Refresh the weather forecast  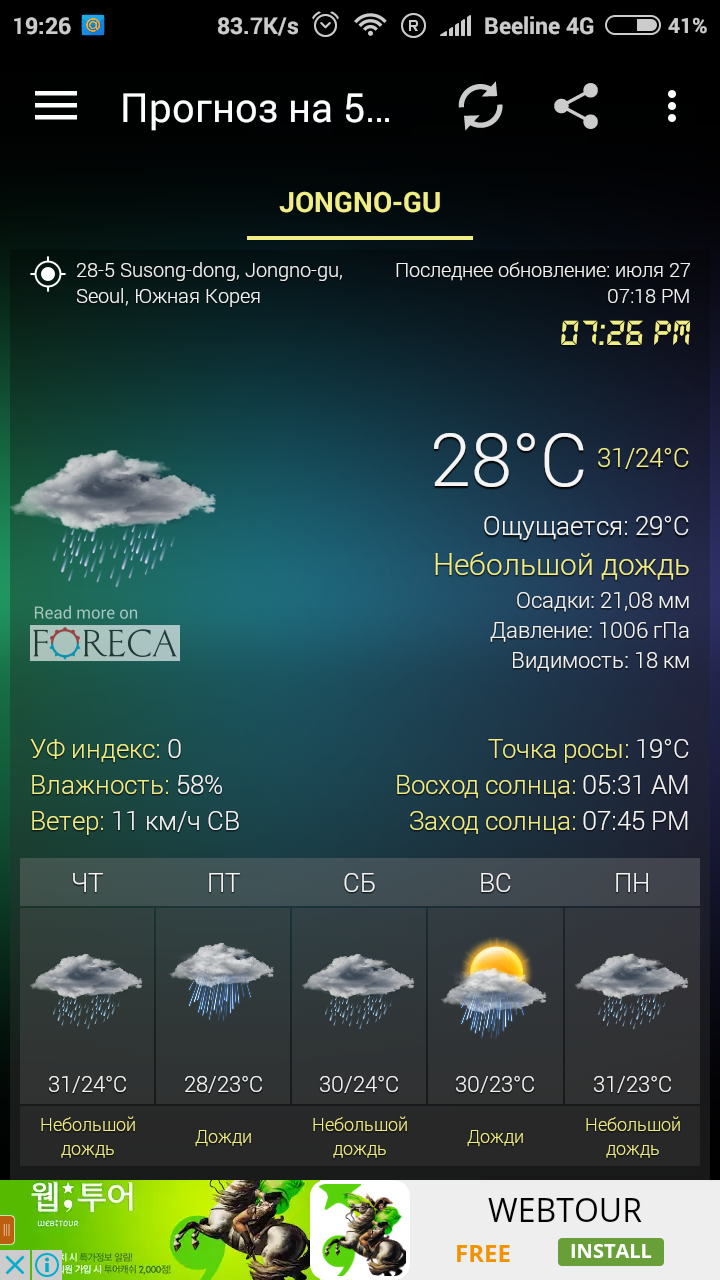481,106
